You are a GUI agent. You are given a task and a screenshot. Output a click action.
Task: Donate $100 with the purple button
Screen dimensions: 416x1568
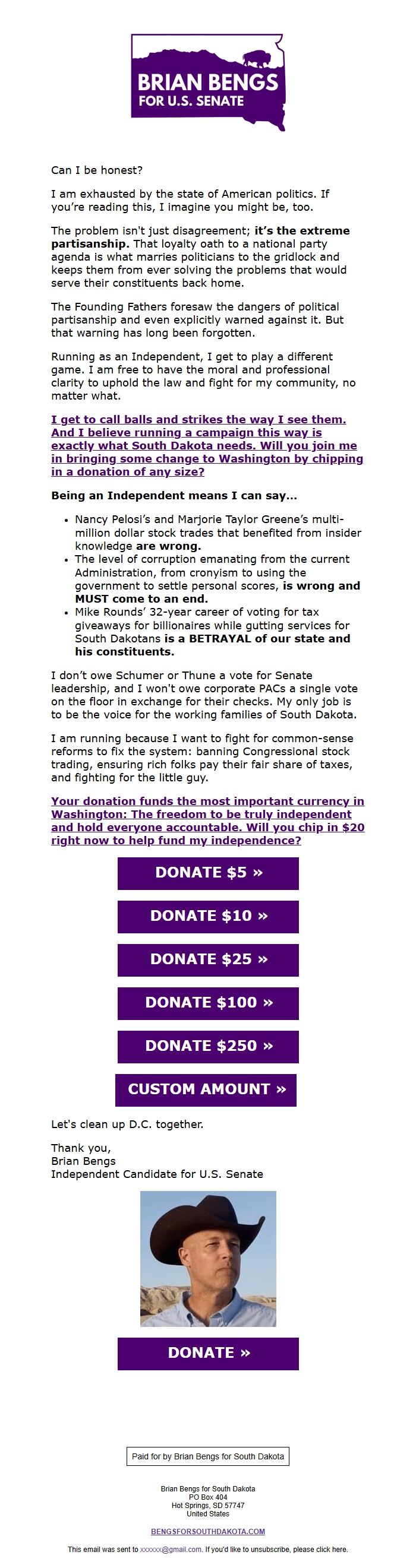point(207,1003)
